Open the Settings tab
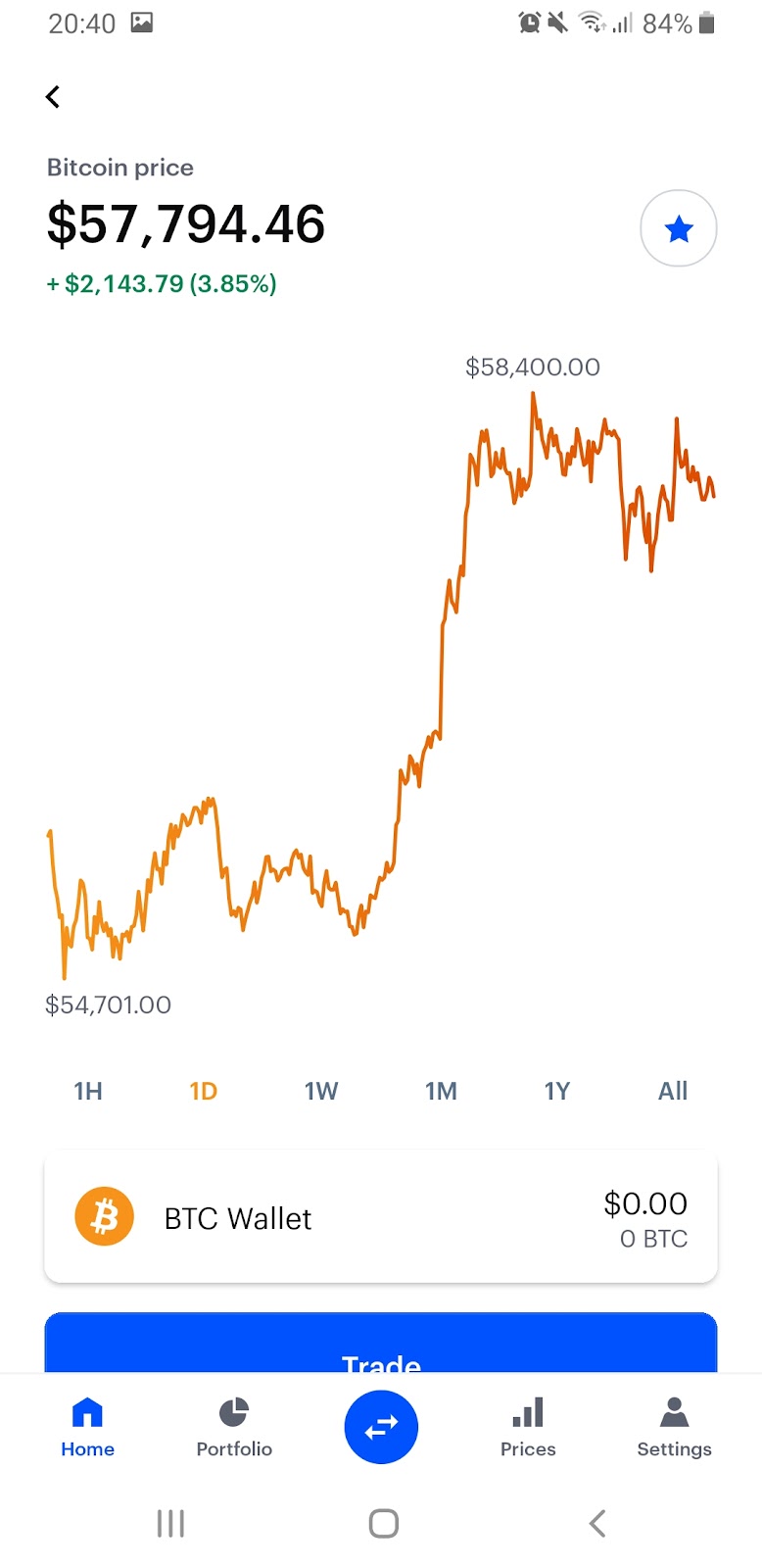Screen dimensions: 762x1568 pyautogui.click(x=674, y=1426)
